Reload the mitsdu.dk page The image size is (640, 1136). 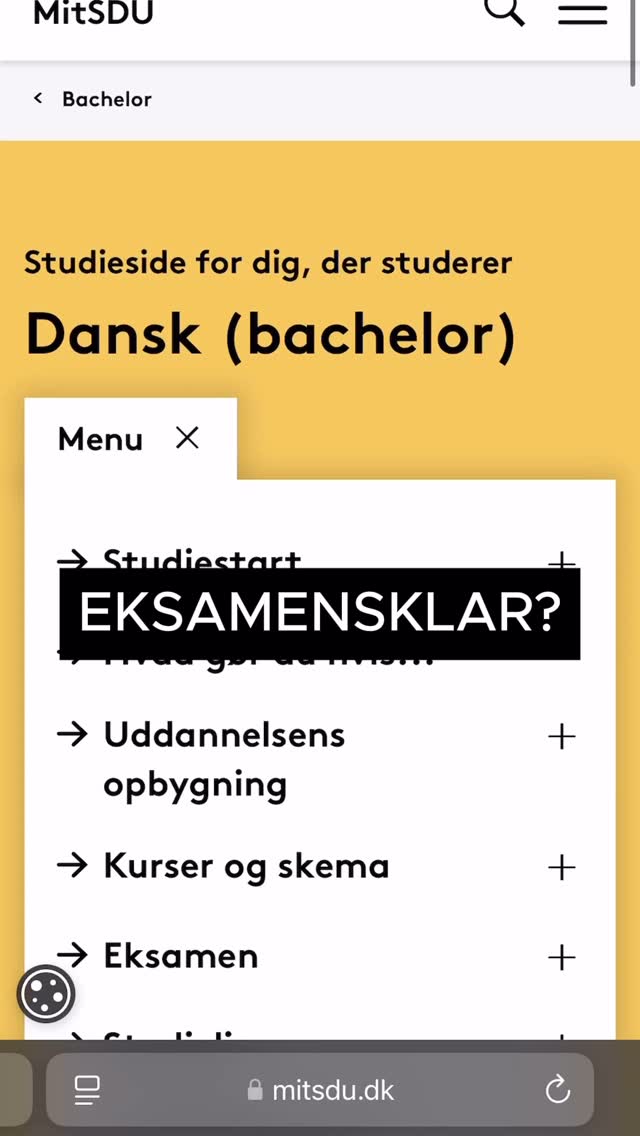(557, 1090)
